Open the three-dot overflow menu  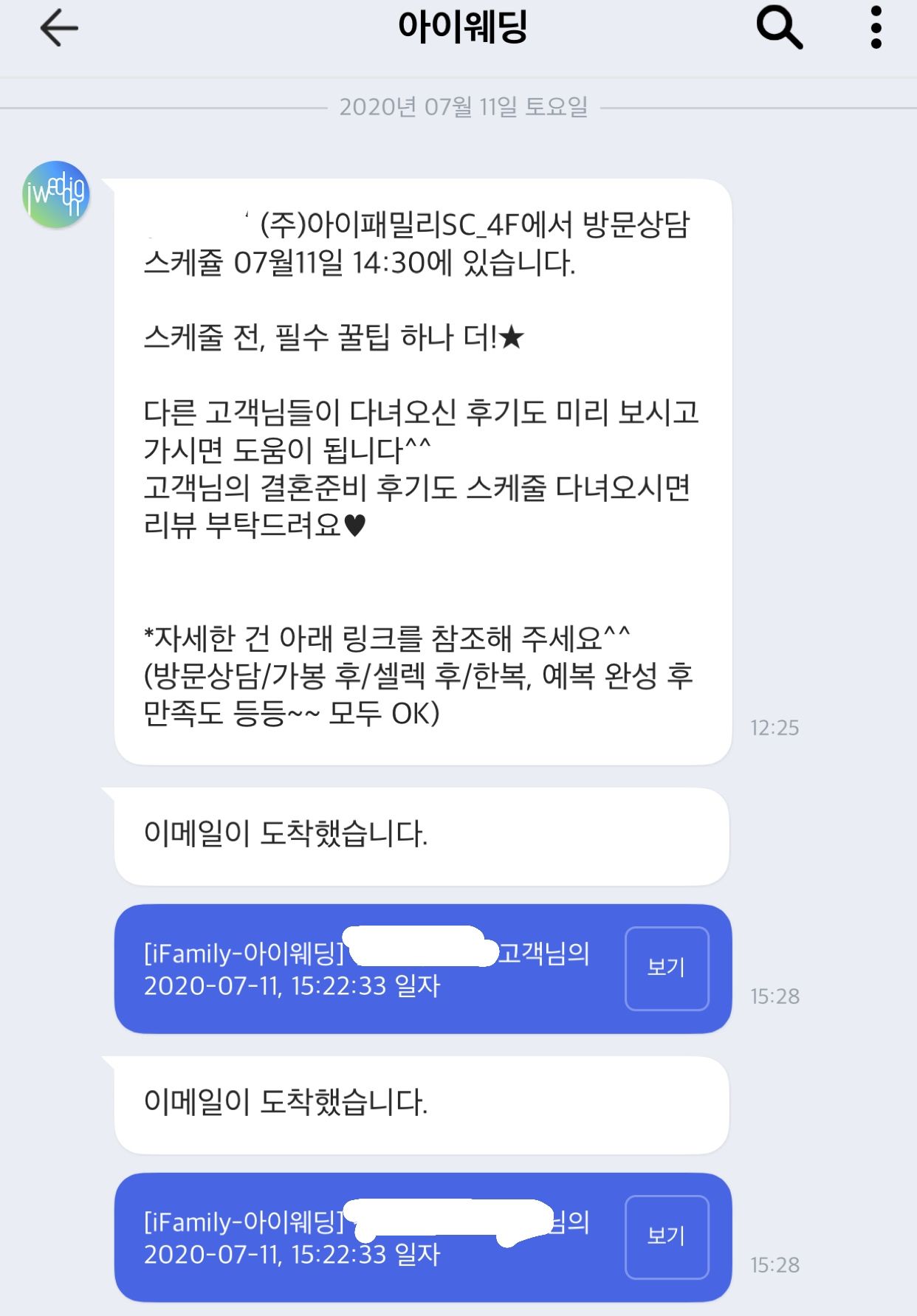(x=876, y=28)
